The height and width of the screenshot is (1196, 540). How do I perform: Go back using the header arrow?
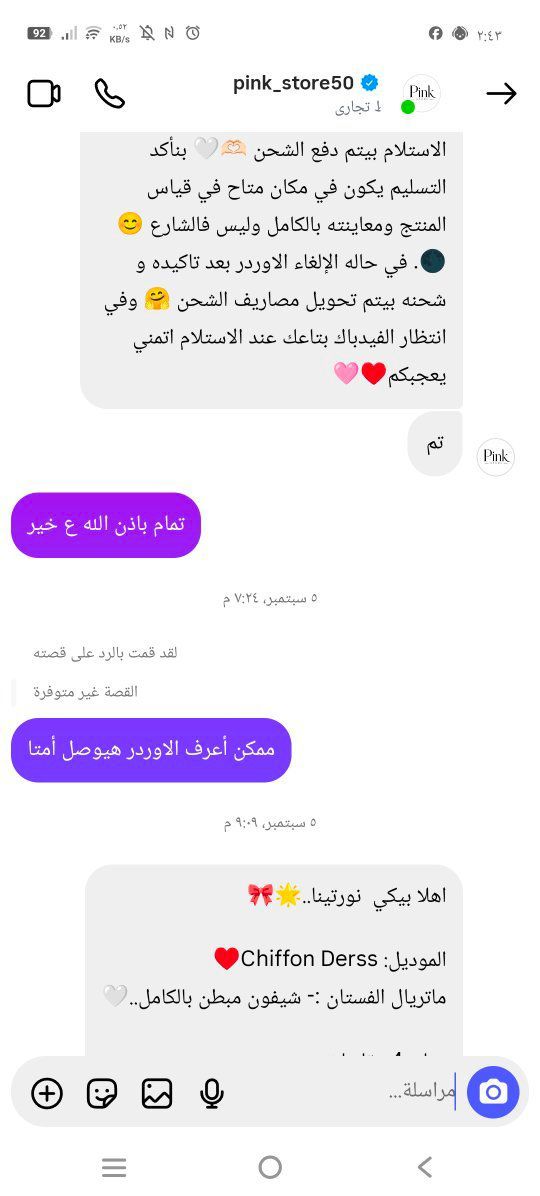501,93
